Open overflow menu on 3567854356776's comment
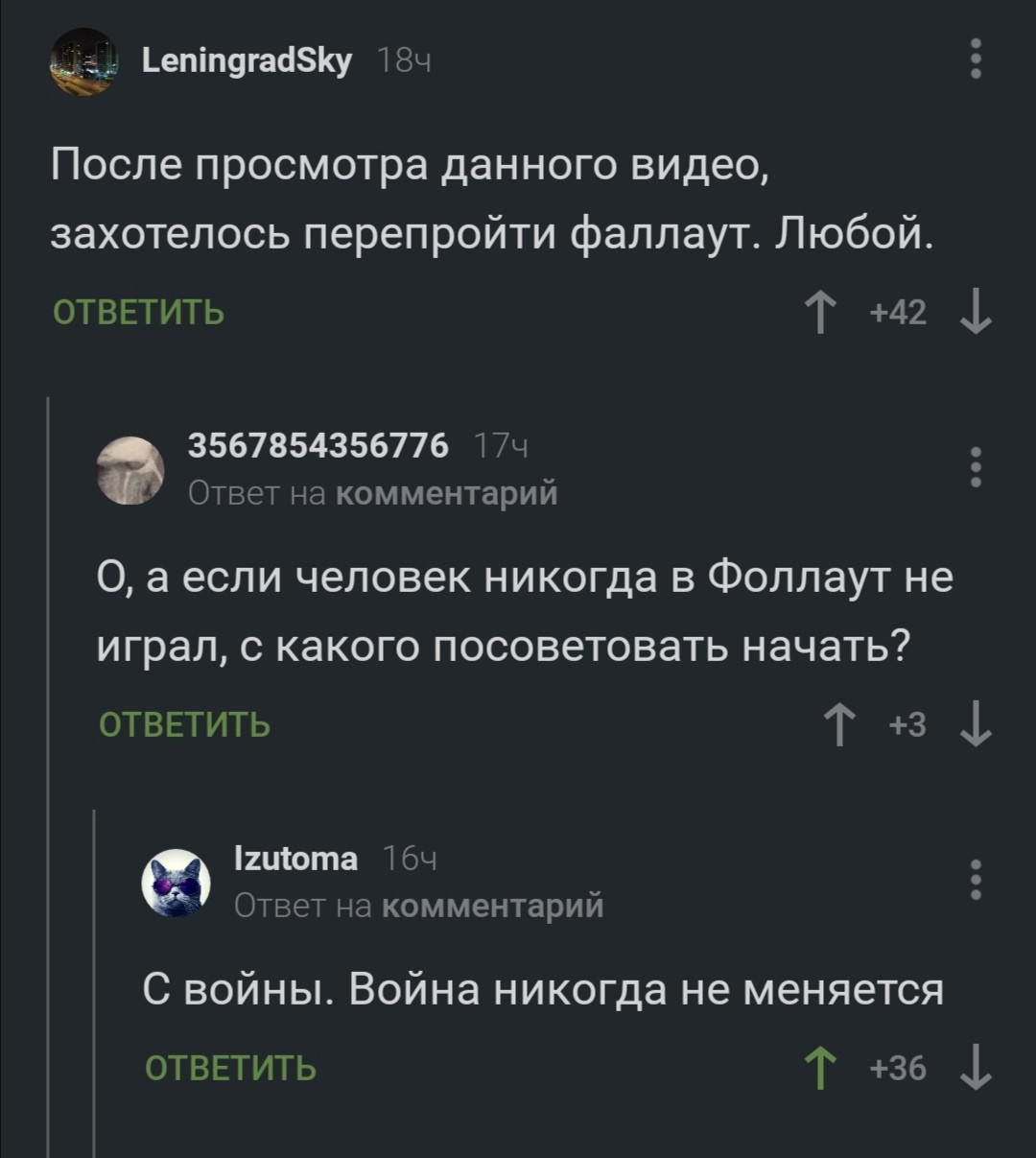 click(975, 467)
